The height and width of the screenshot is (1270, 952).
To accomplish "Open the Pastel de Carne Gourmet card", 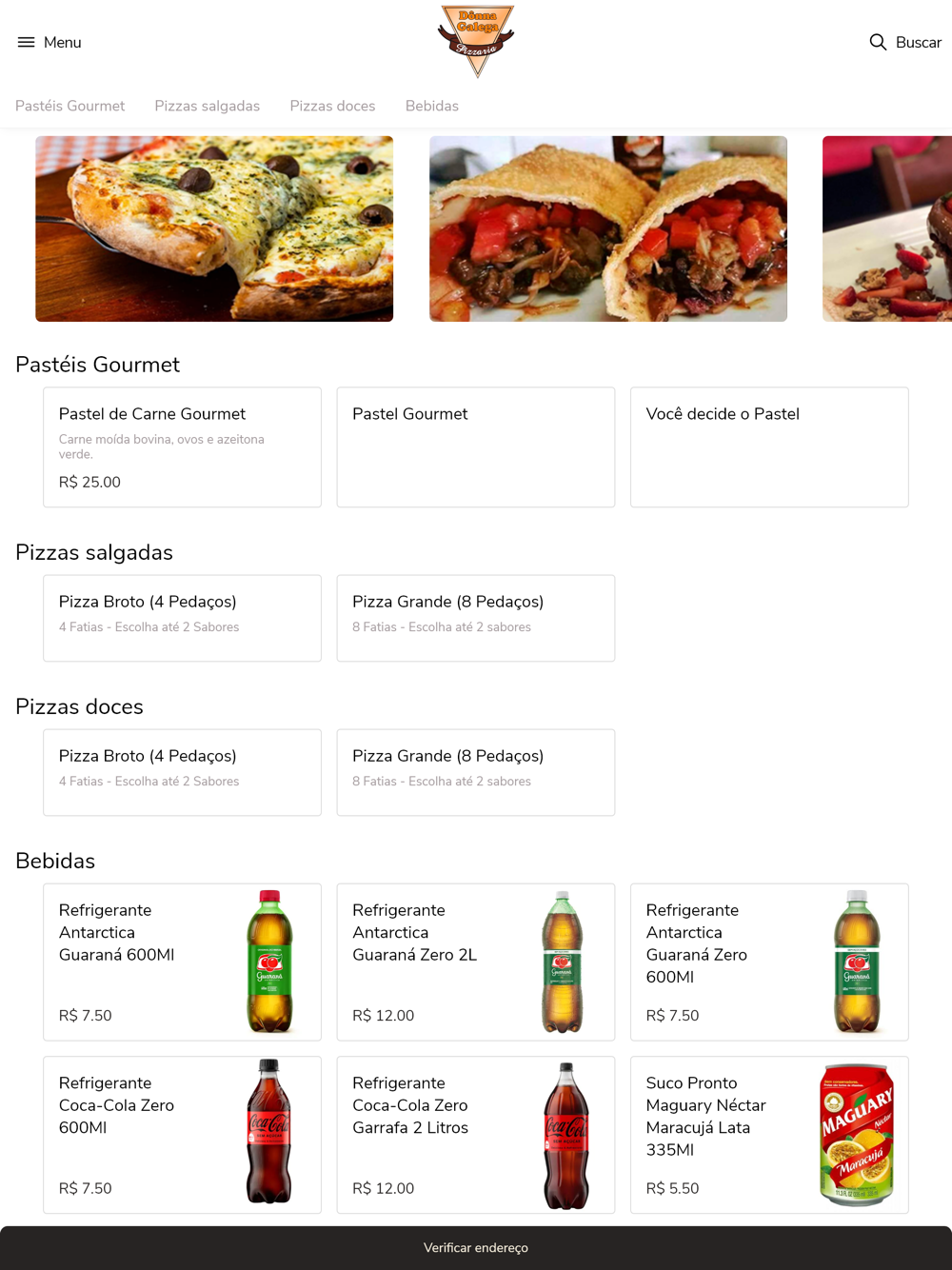I will pyautogui.click(x=182, y=446).
